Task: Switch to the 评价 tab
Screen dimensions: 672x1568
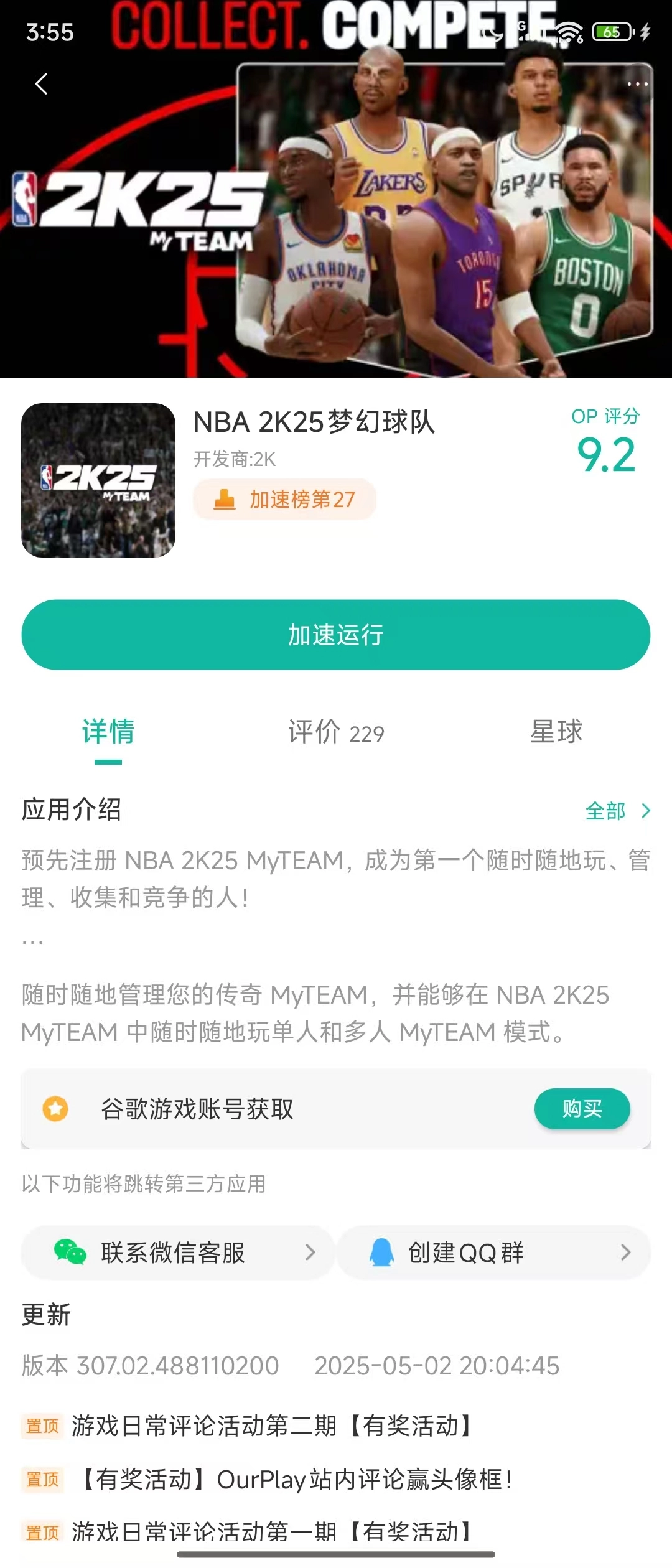Action: coord(336,734)
